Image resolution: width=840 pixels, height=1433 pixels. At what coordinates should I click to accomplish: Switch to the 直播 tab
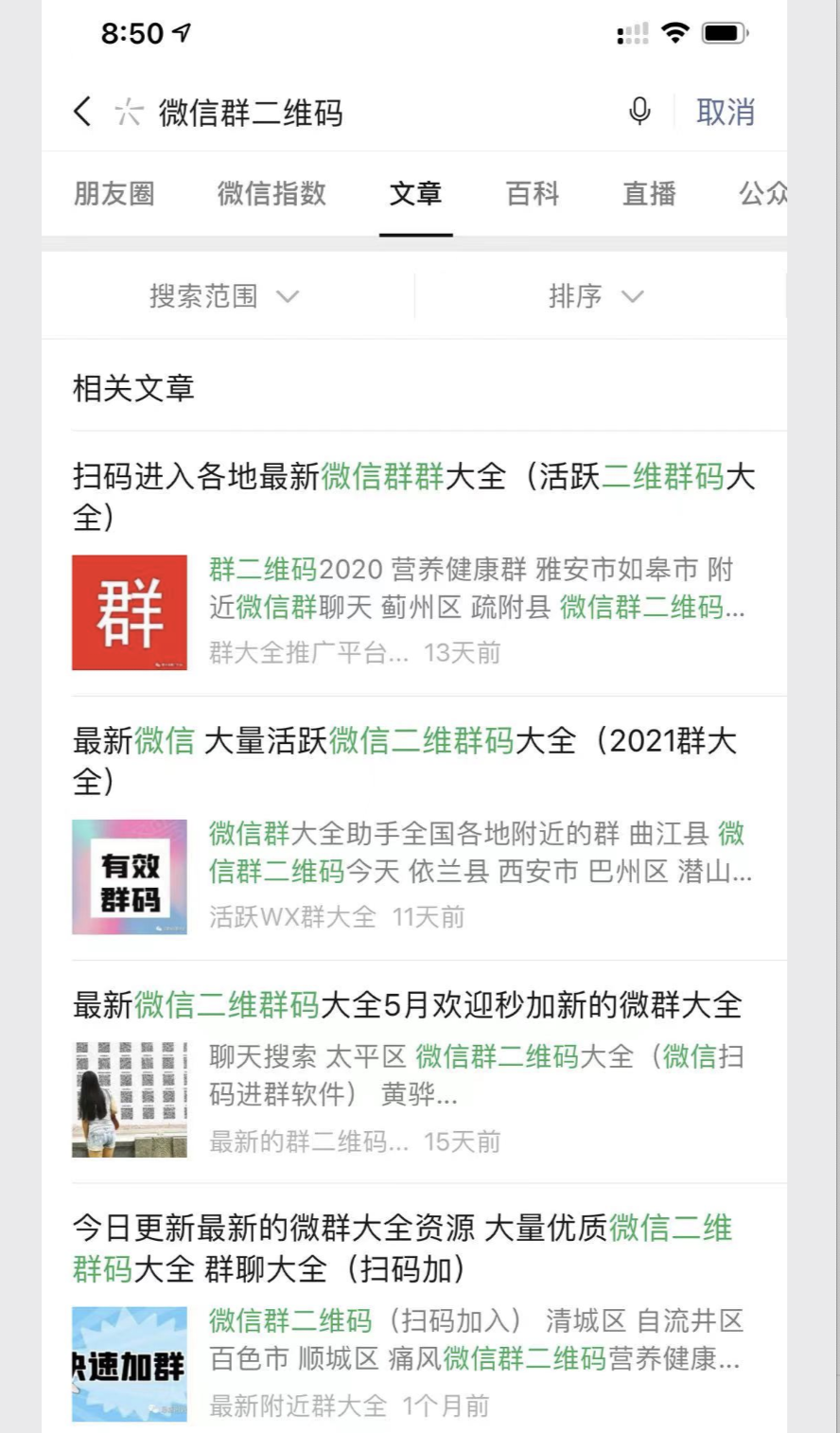pyautogui.click(x=649, y=194)
